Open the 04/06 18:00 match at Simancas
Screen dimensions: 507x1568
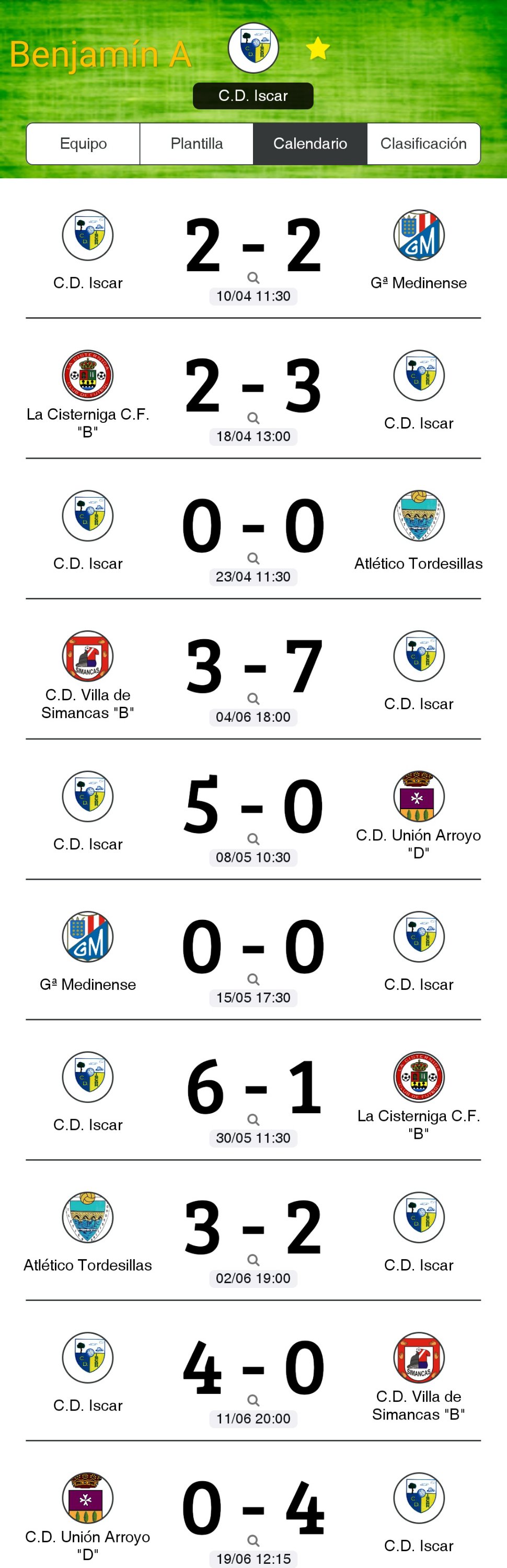point(253,699)
